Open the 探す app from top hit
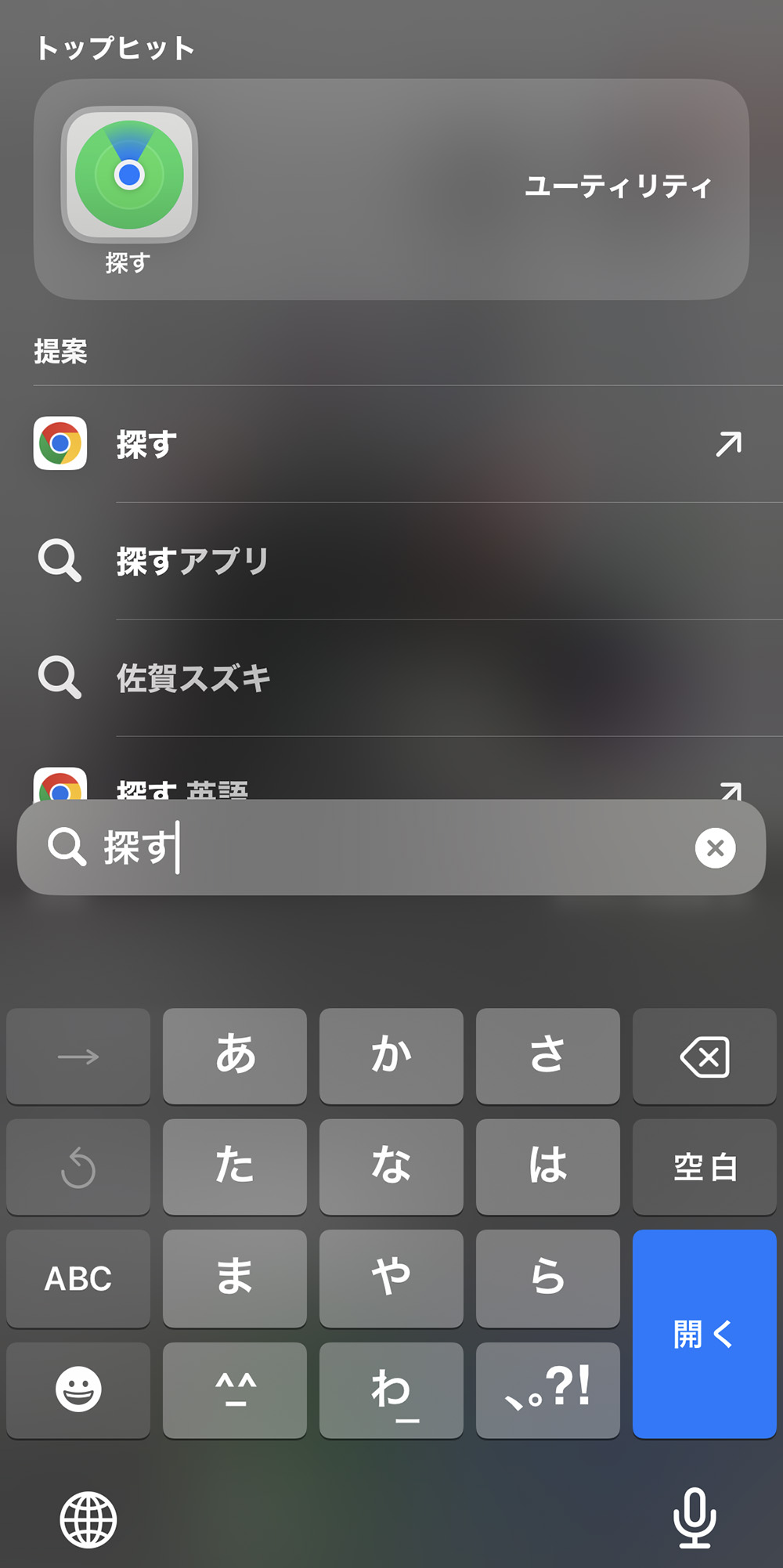The width and height of the screenshot is (783, 1568). pos(129,175)
